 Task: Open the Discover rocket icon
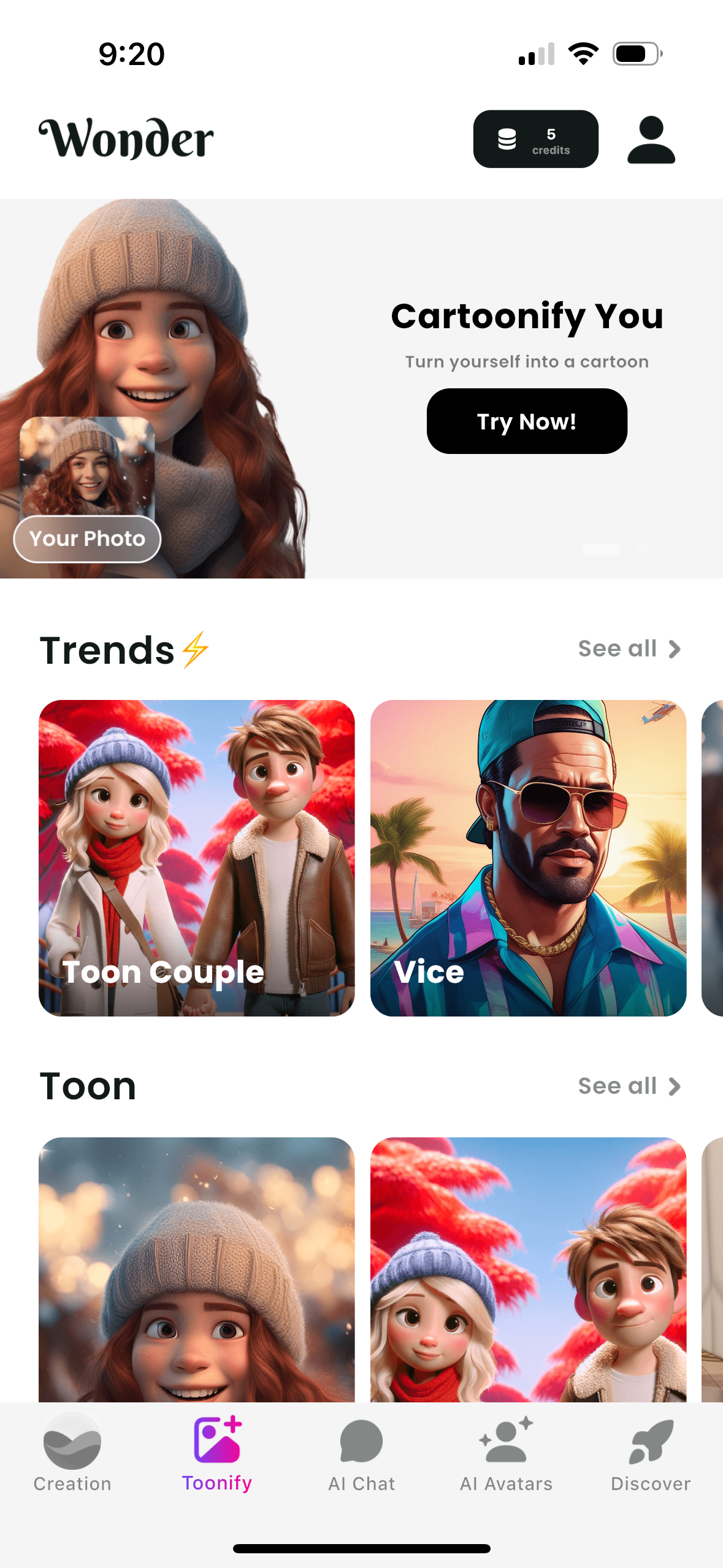tap(651, 1442)
